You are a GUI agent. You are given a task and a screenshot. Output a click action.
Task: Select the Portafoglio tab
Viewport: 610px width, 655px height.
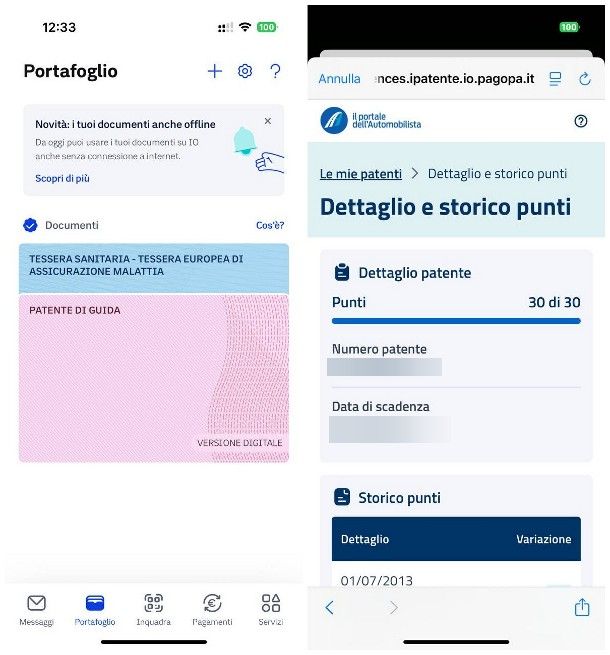click(95, 609)
